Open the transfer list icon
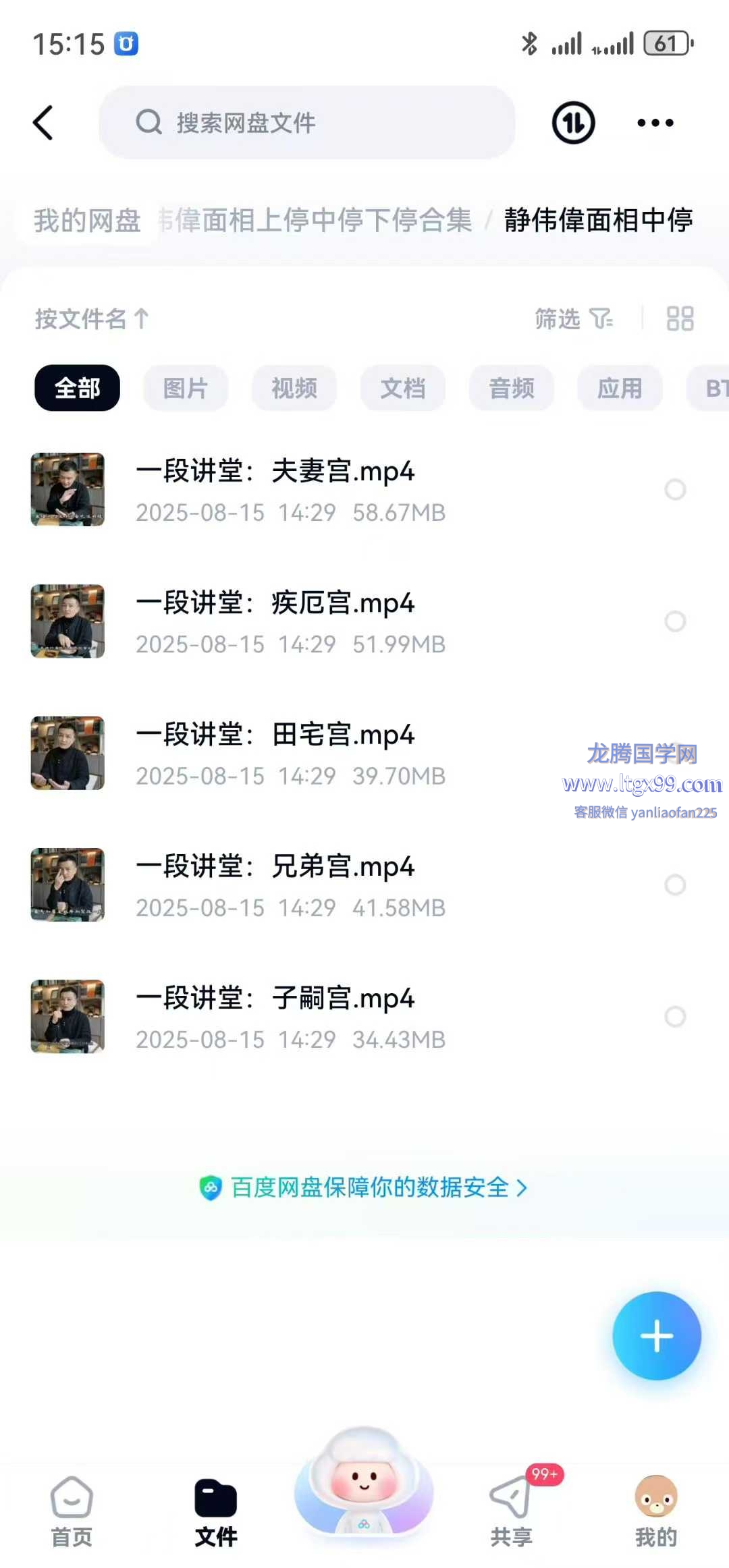Viewport: 729px width, 1568px height. point(573,123)
